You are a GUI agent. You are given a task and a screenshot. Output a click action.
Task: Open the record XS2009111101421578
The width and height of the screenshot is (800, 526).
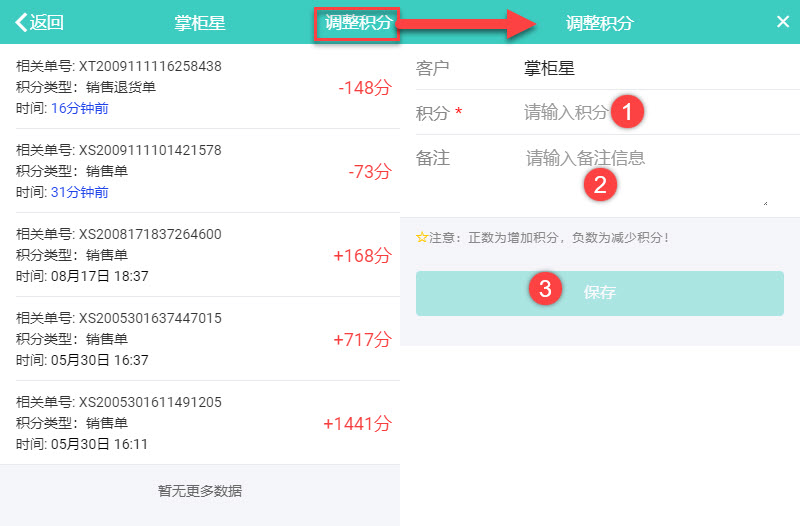200,171
